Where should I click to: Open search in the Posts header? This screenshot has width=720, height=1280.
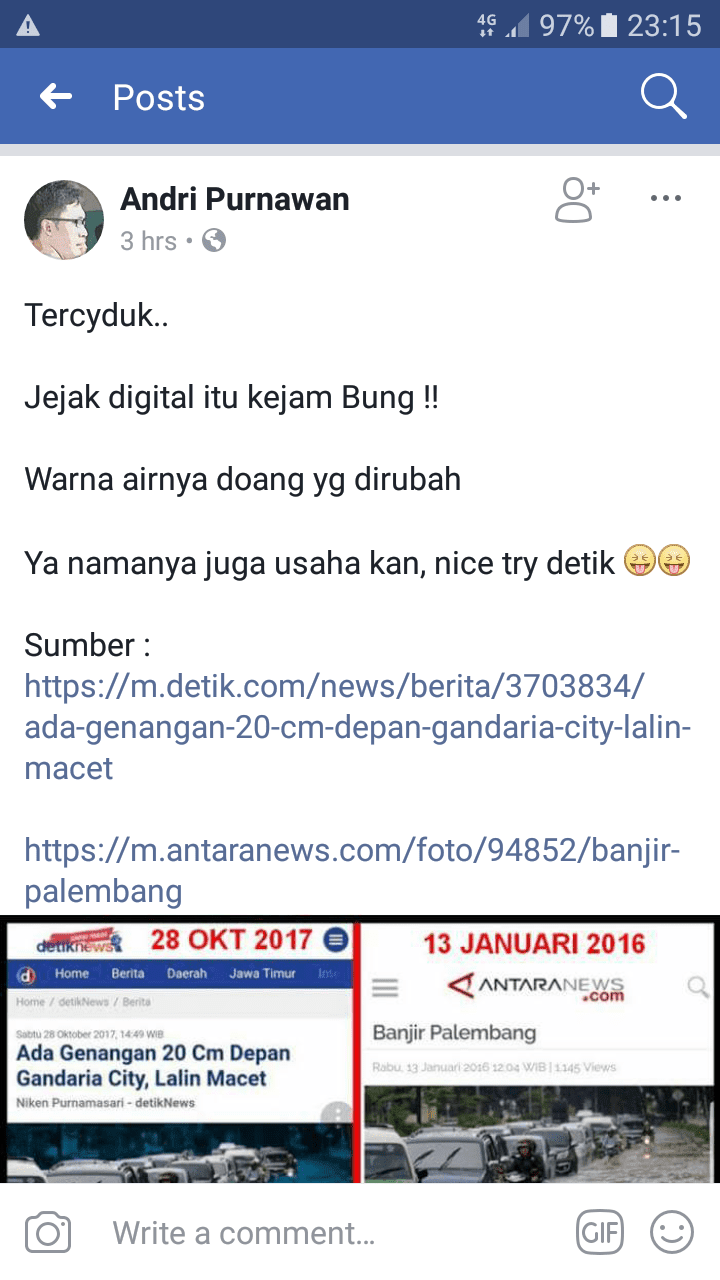tap(663, 97)
